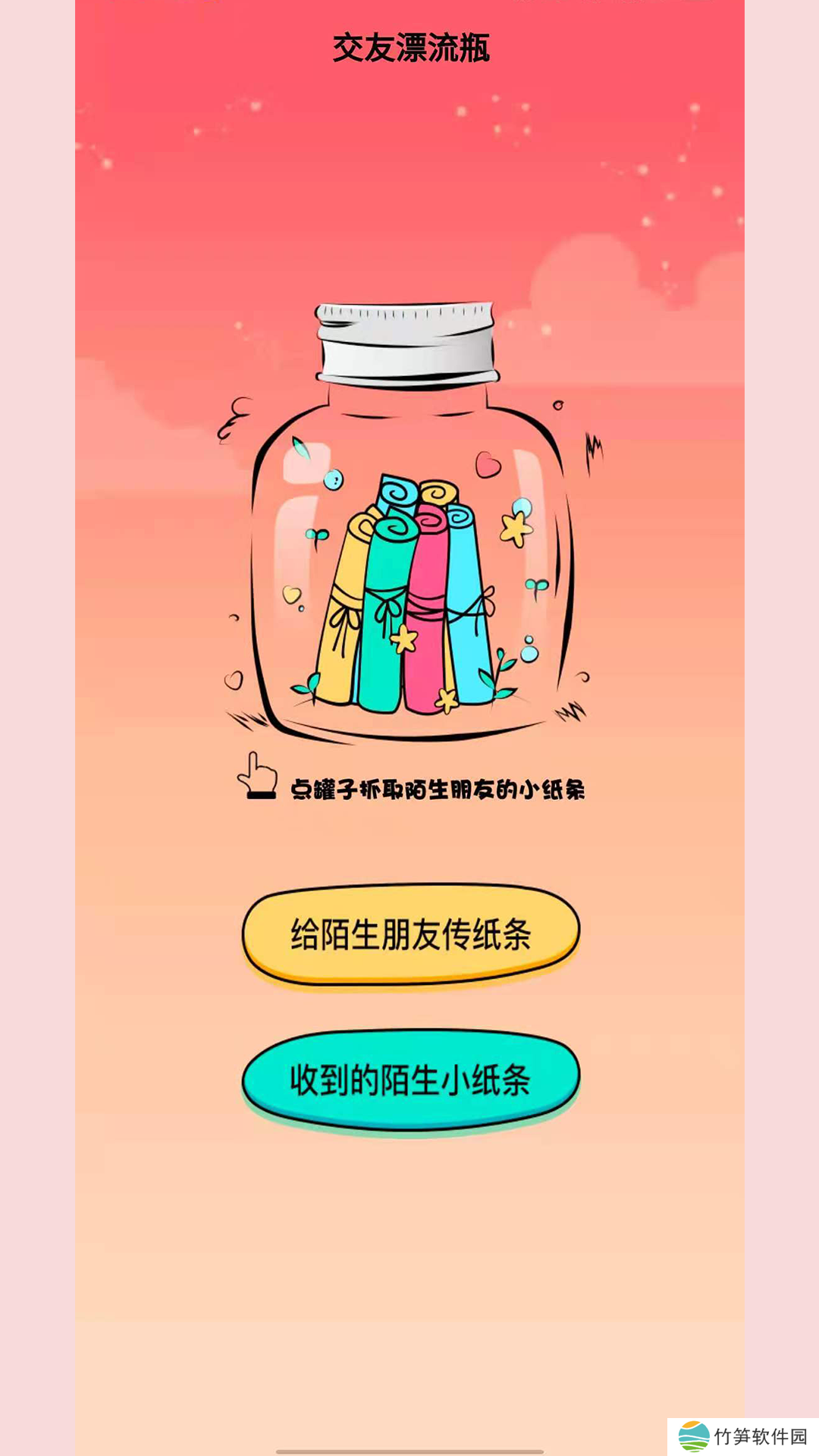Open 收到的陌生小纸条 button
The image size is (819, 1456).
(x=410, y=1080)
